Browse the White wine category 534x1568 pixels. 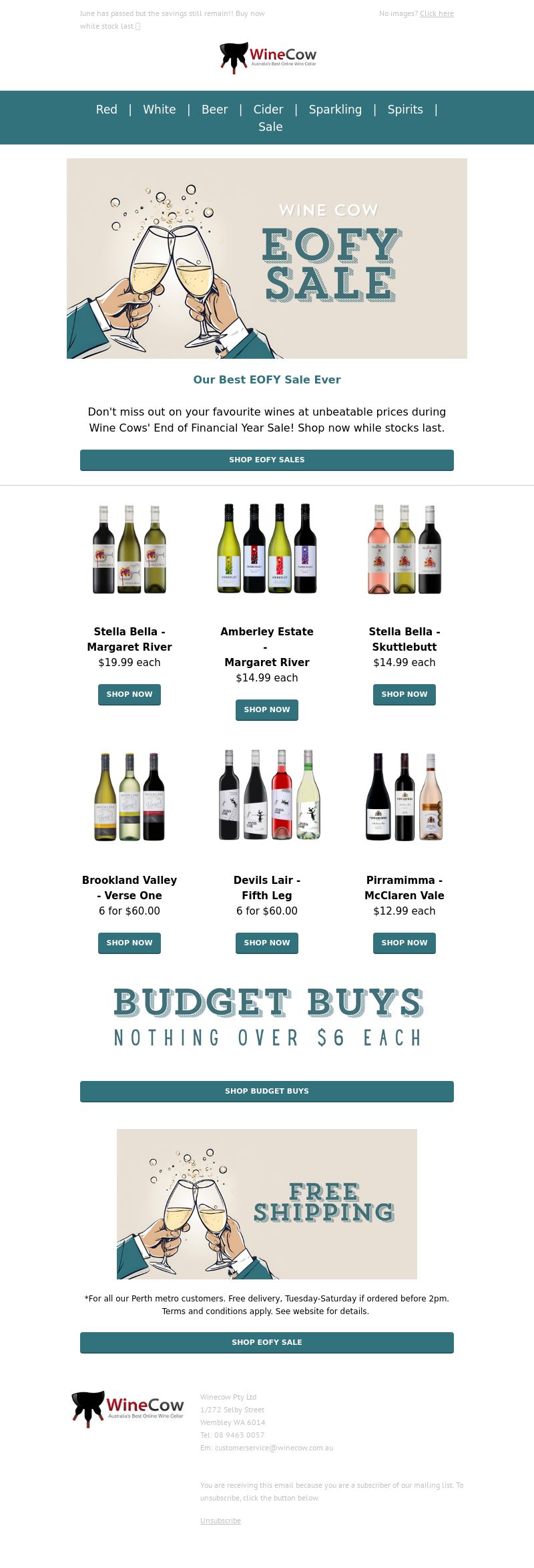(160, 110)
